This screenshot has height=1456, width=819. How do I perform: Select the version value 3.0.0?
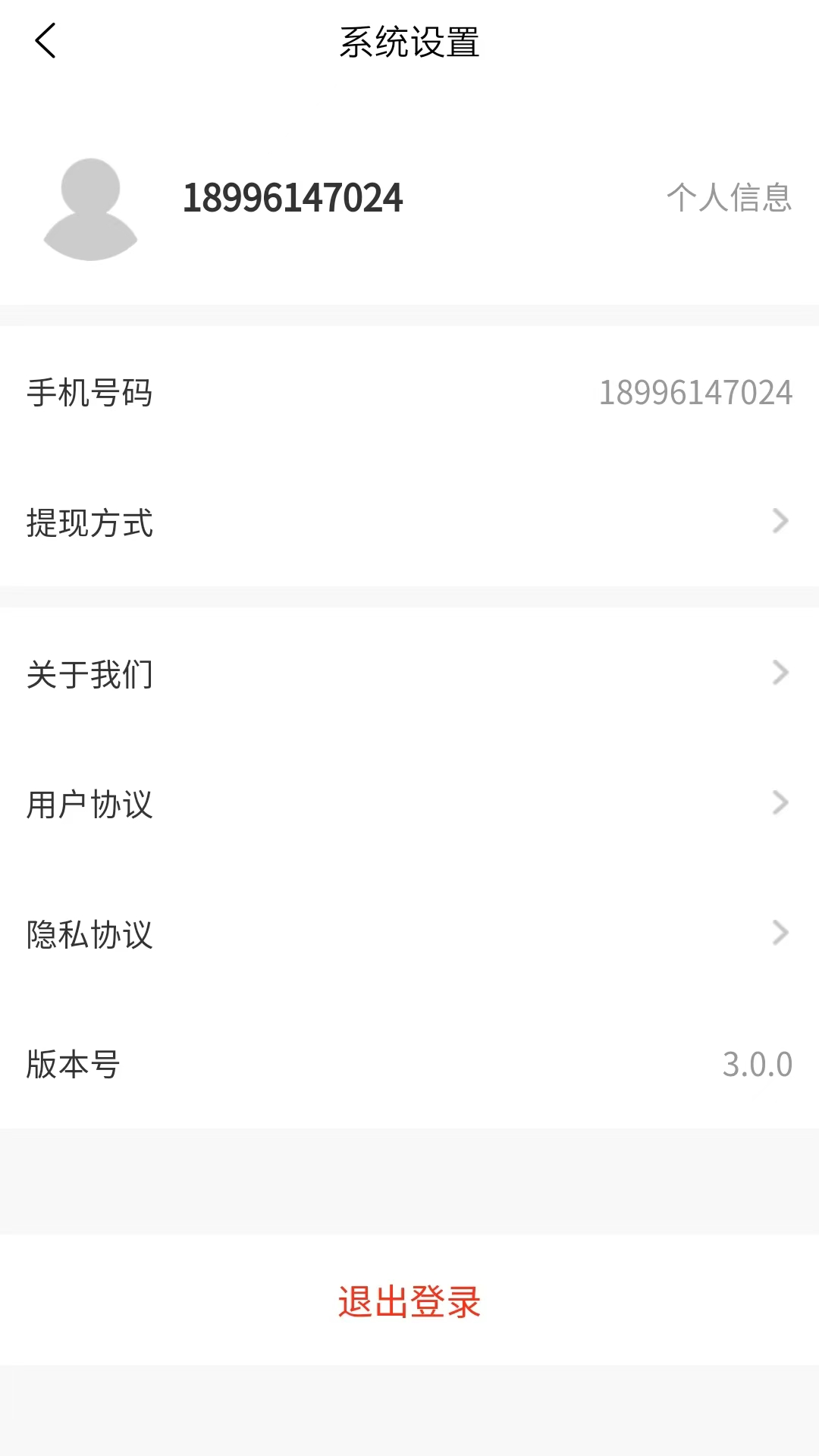click(756, 1064)
